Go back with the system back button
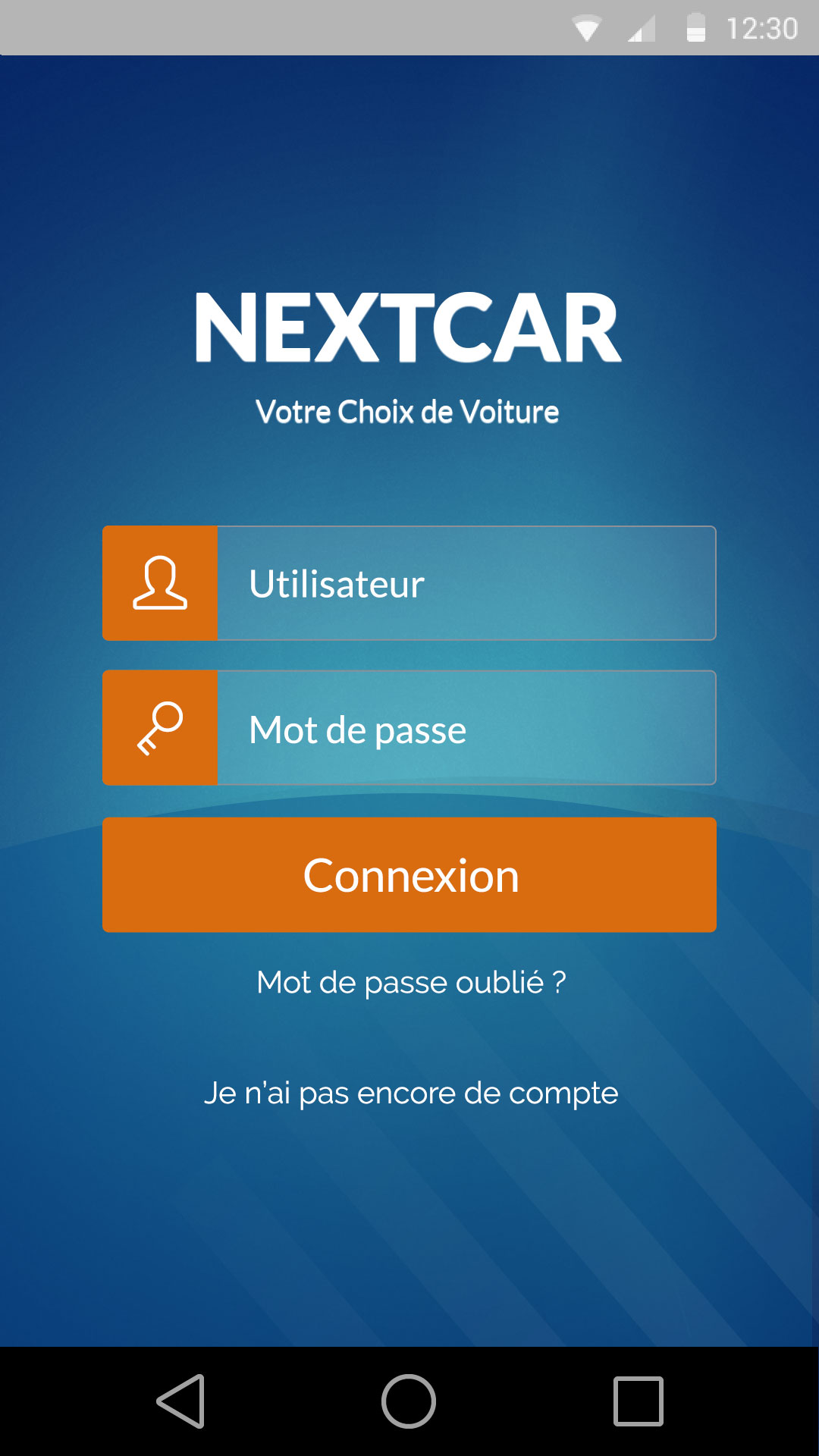819x1456 pixels. (x=181, y=1401)
